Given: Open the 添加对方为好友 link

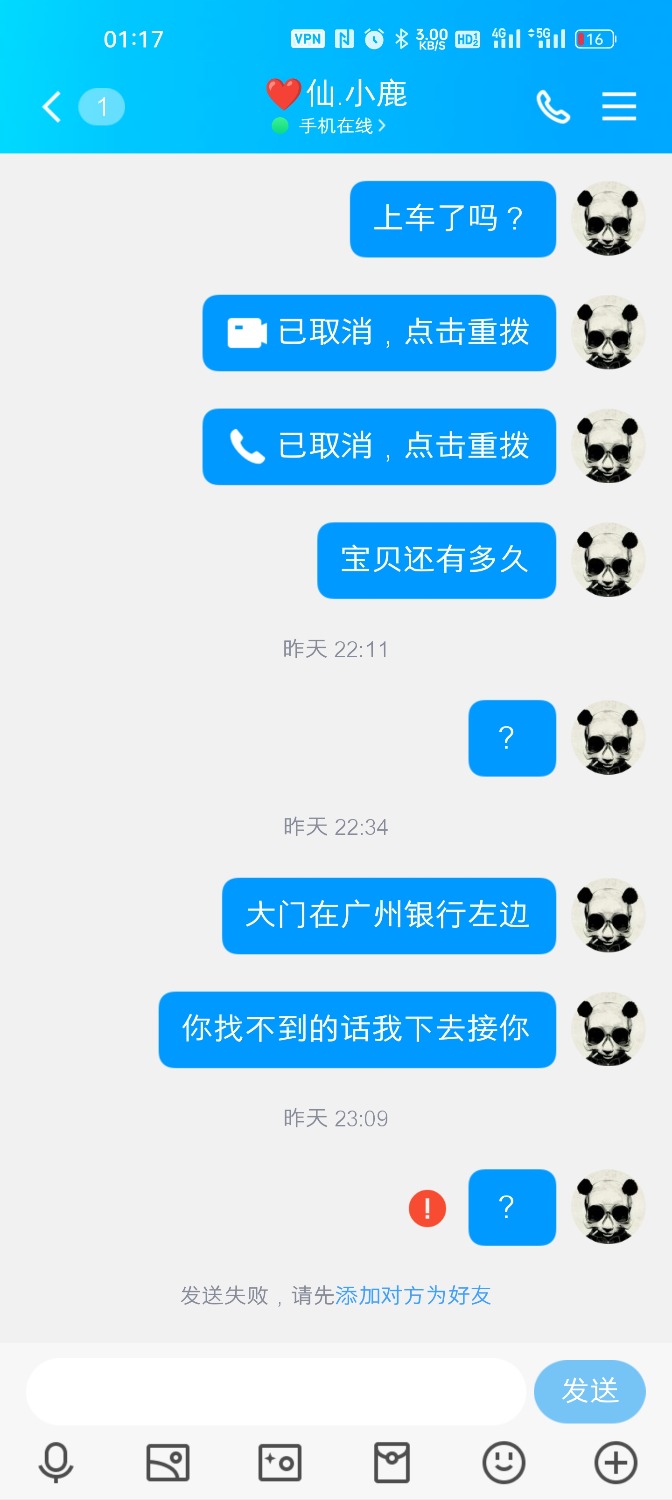Looking at the screenshot, I should [x=413, y=1296].
